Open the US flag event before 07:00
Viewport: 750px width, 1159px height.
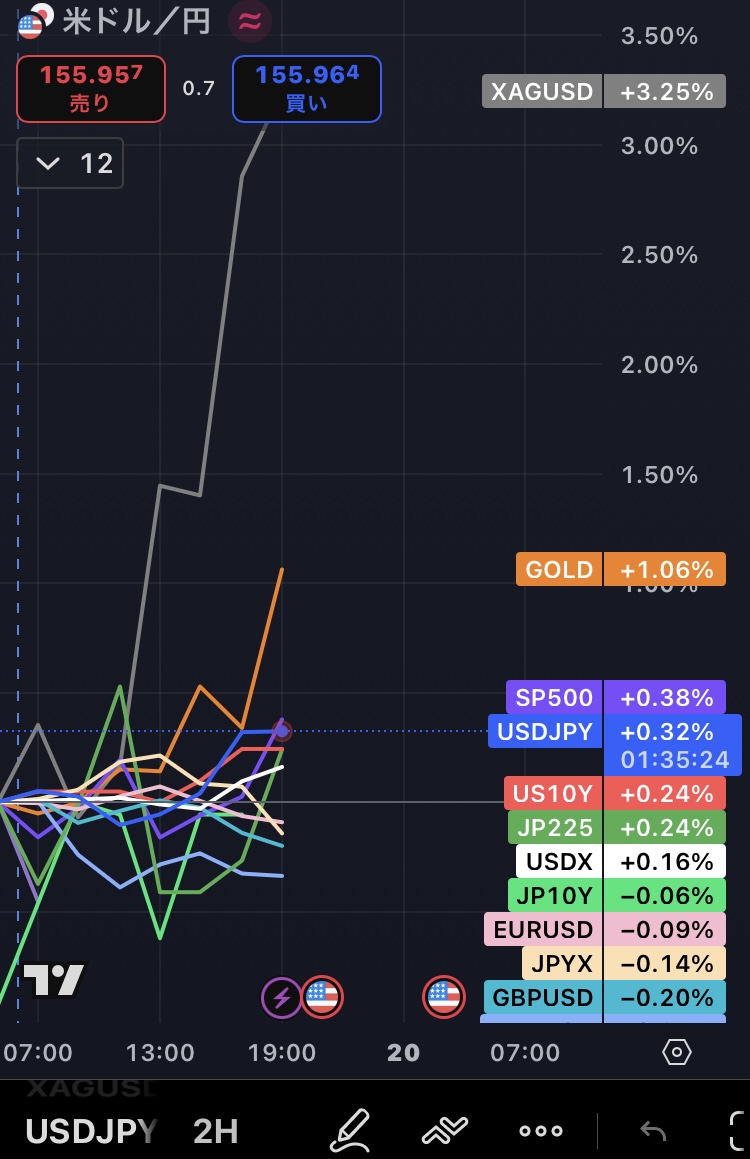444,997
